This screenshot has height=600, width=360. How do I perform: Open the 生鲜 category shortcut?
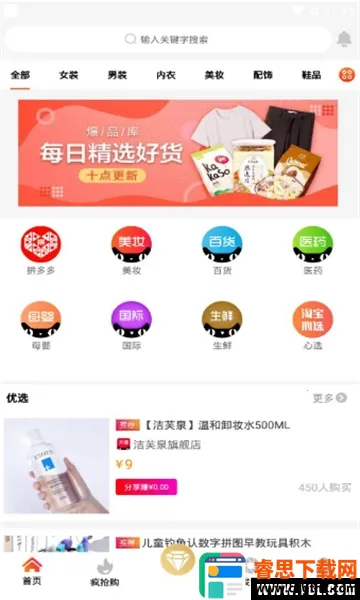click(x=222, y=326)
